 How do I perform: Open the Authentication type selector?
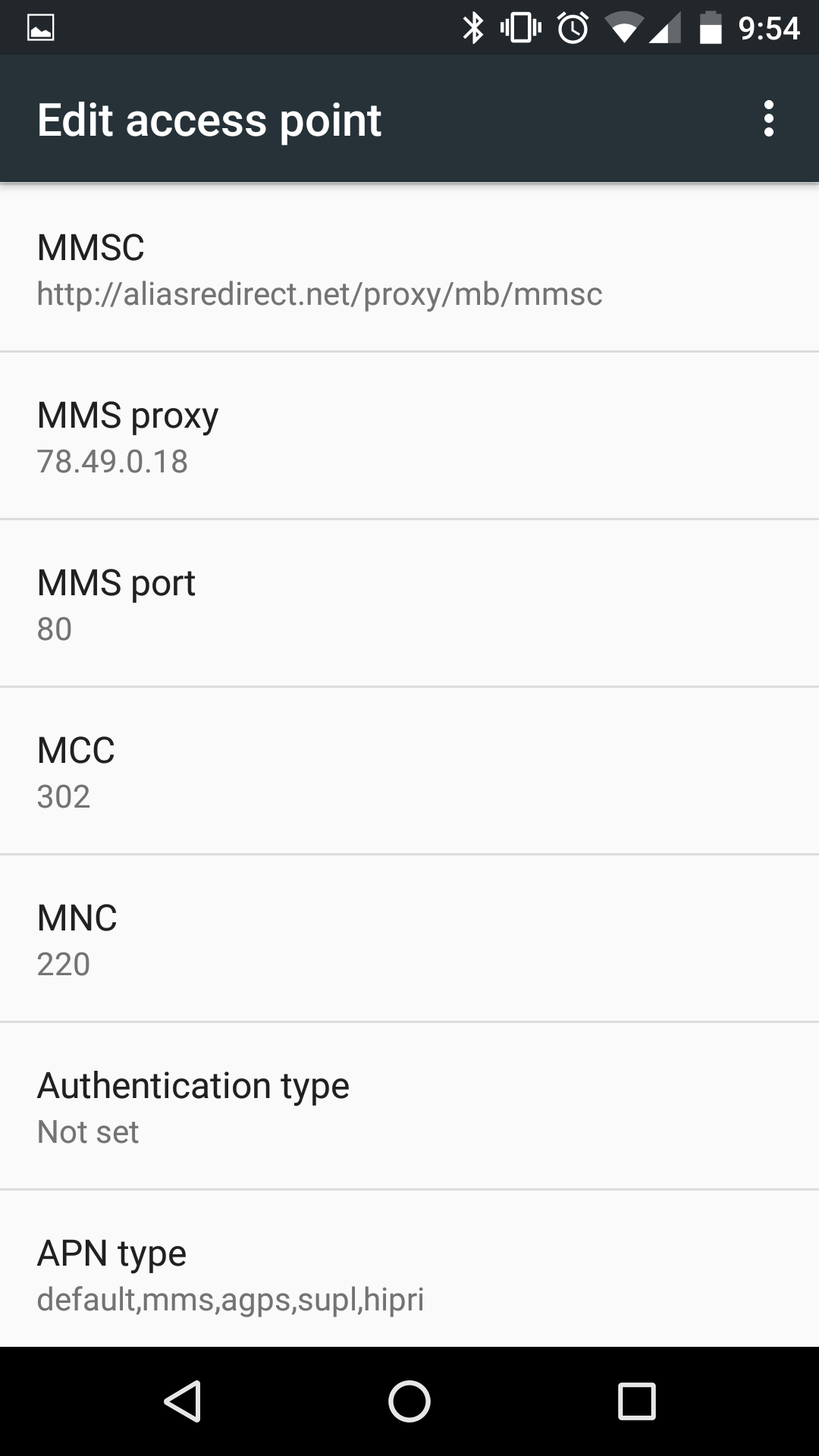click(x=409, y=1106)
